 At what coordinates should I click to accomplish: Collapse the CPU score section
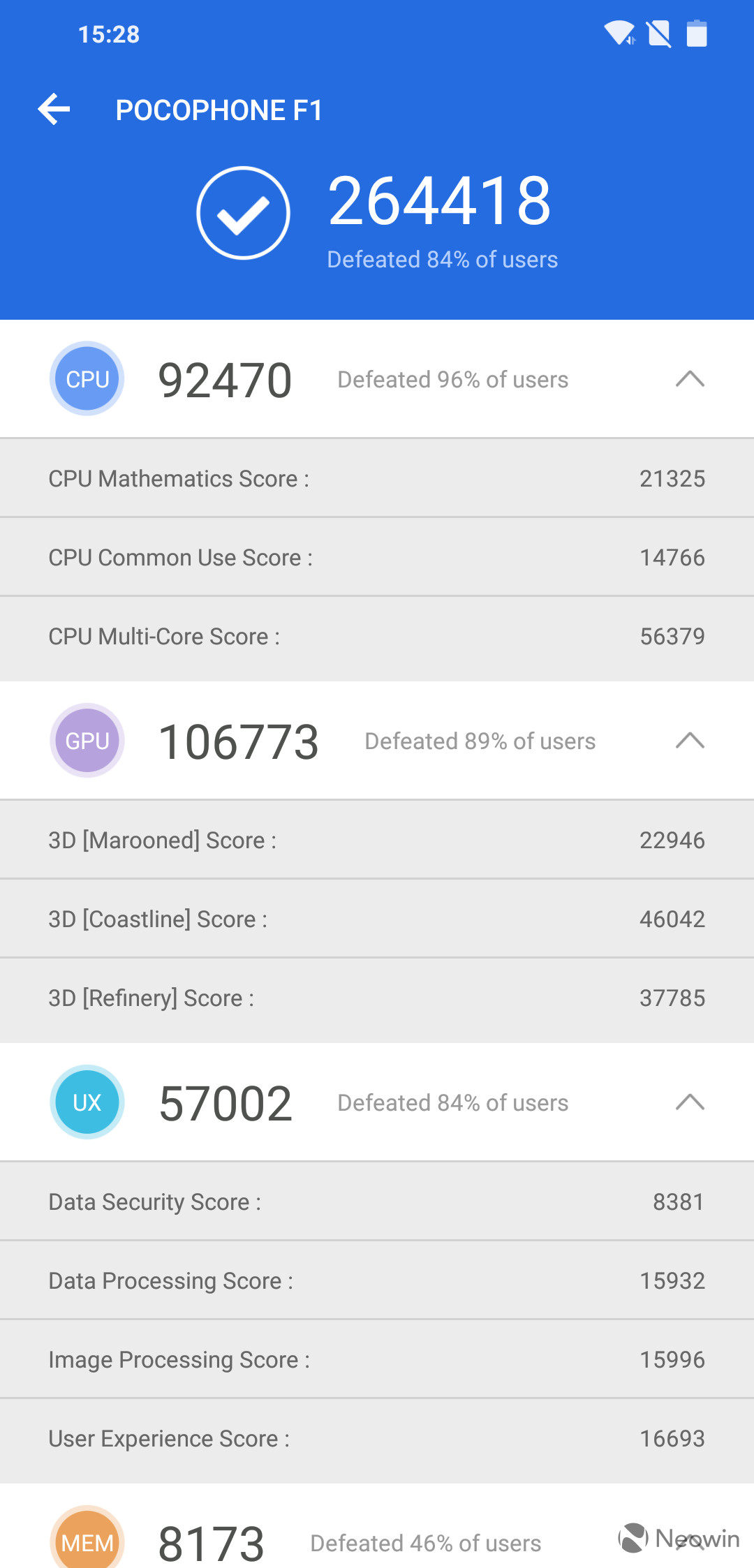coord(690,379)
